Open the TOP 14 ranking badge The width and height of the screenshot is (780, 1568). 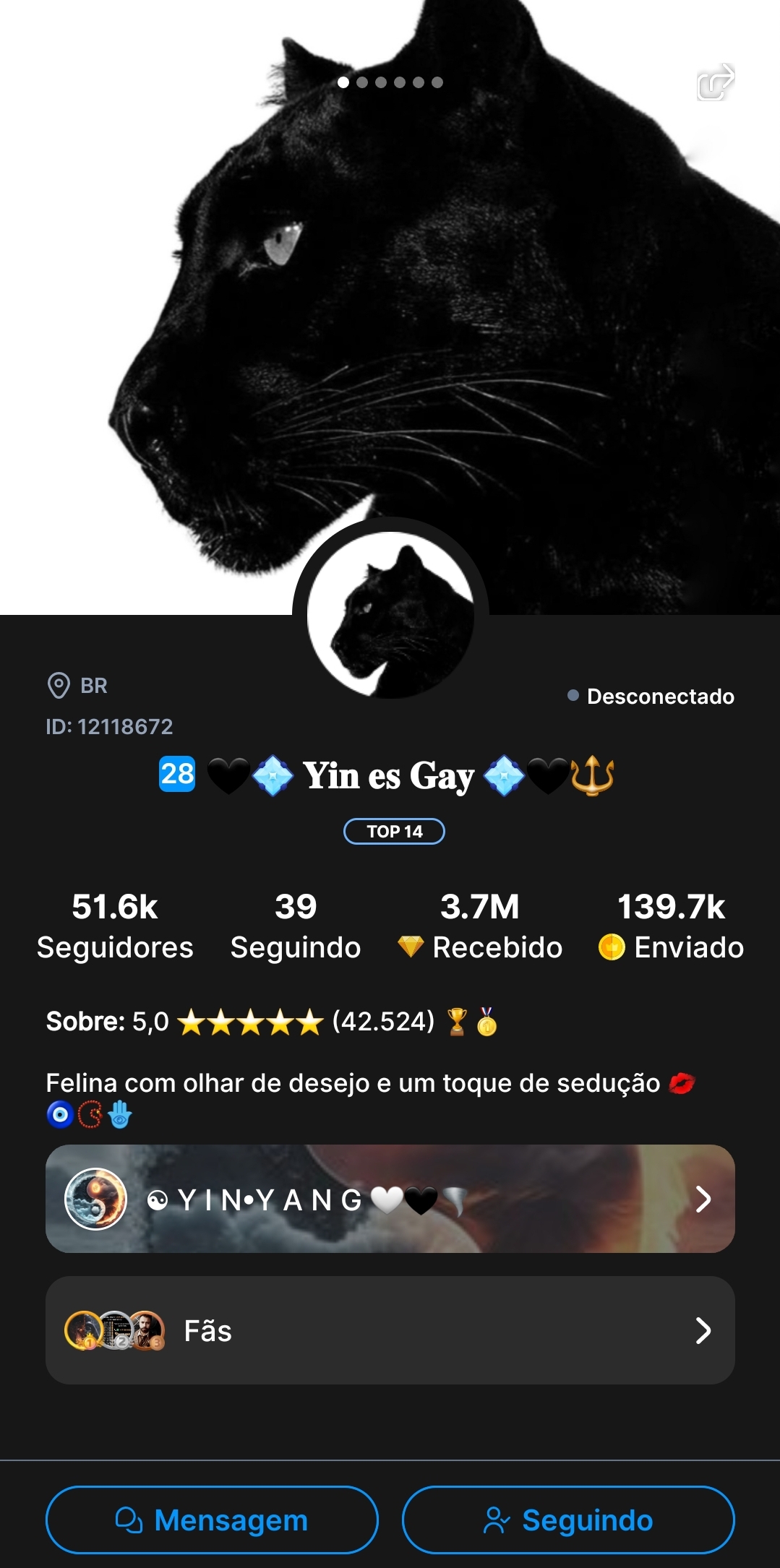click(x=394, y=831)
